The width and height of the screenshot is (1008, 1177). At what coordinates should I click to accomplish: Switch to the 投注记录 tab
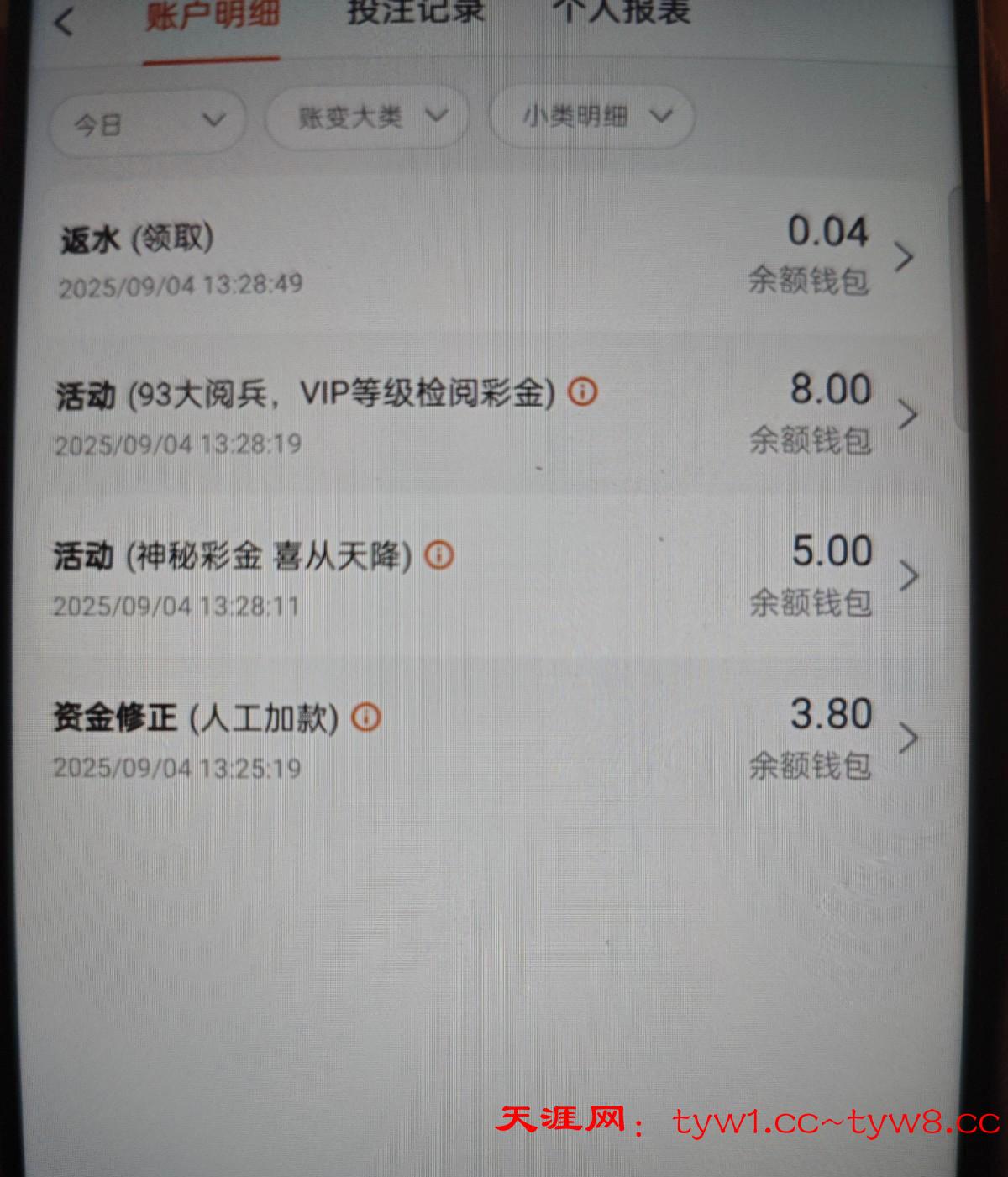coord(416,13)
